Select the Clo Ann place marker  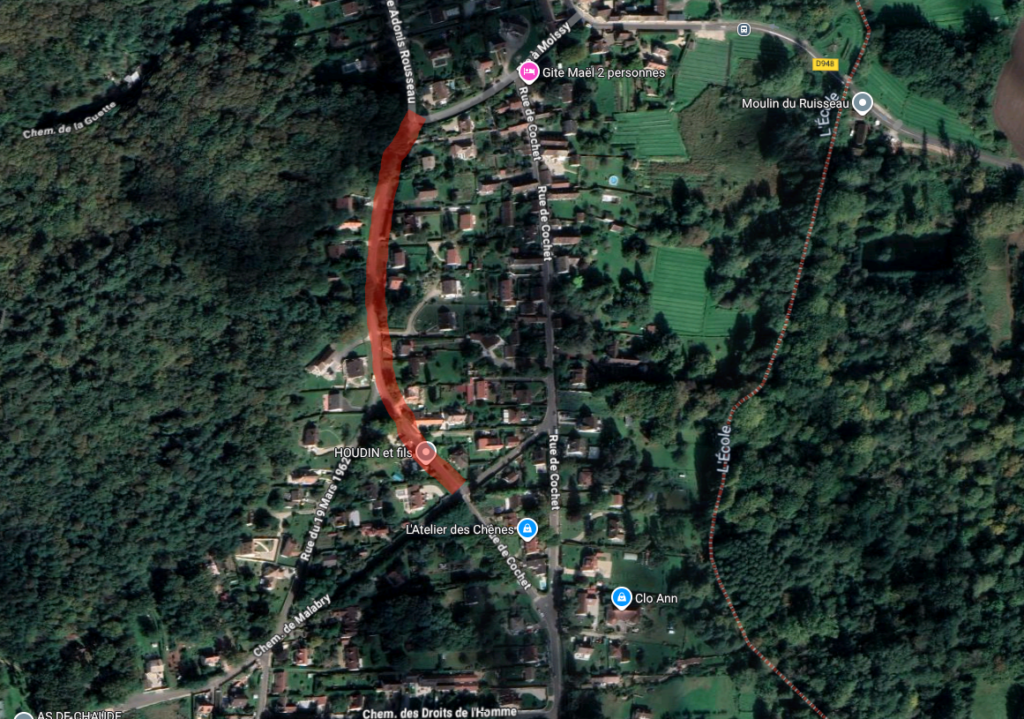coord(621,598)
